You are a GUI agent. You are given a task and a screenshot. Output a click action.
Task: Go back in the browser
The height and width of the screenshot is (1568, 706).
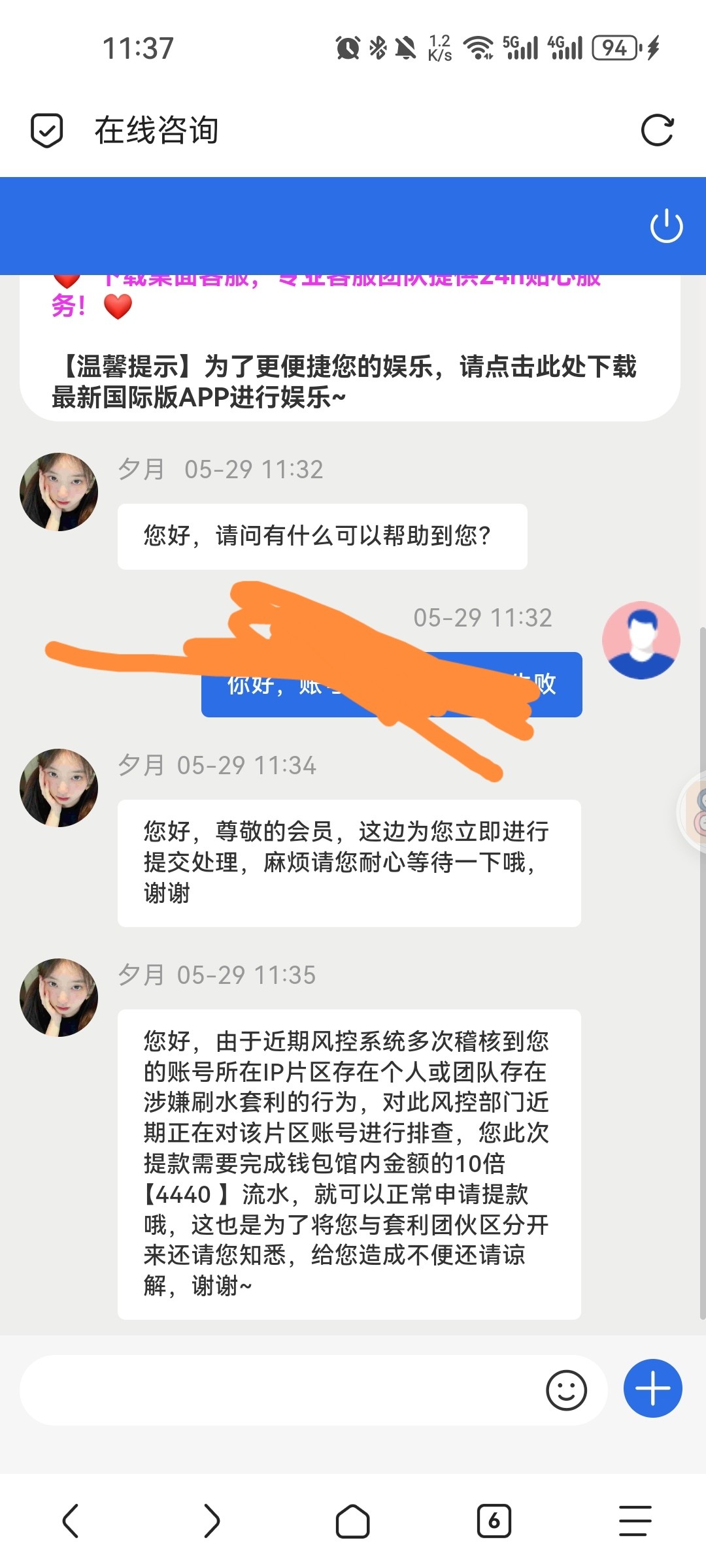tap(71, 1521)
